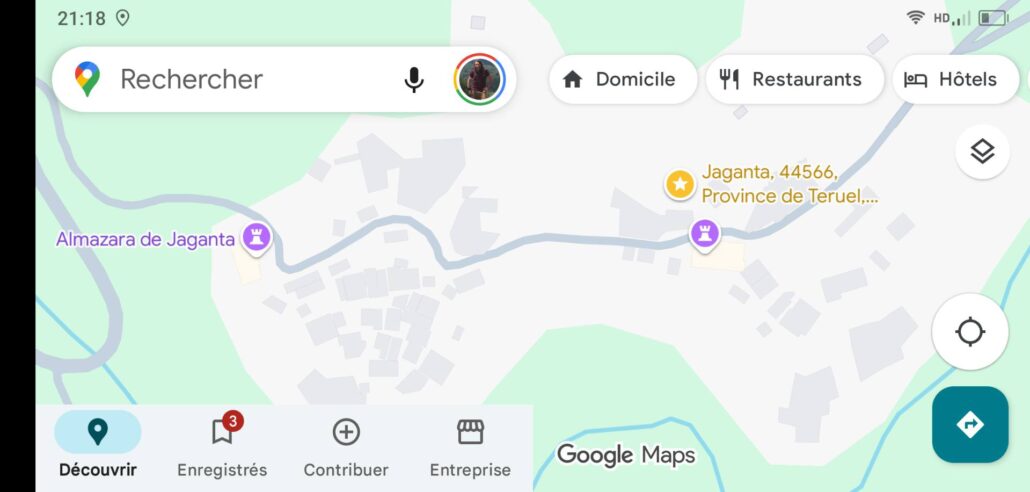Viewport: 1030px width, 492px height.
Task: Tap the purple castle marker below Jaganta
Action: [x=706, y=234]
